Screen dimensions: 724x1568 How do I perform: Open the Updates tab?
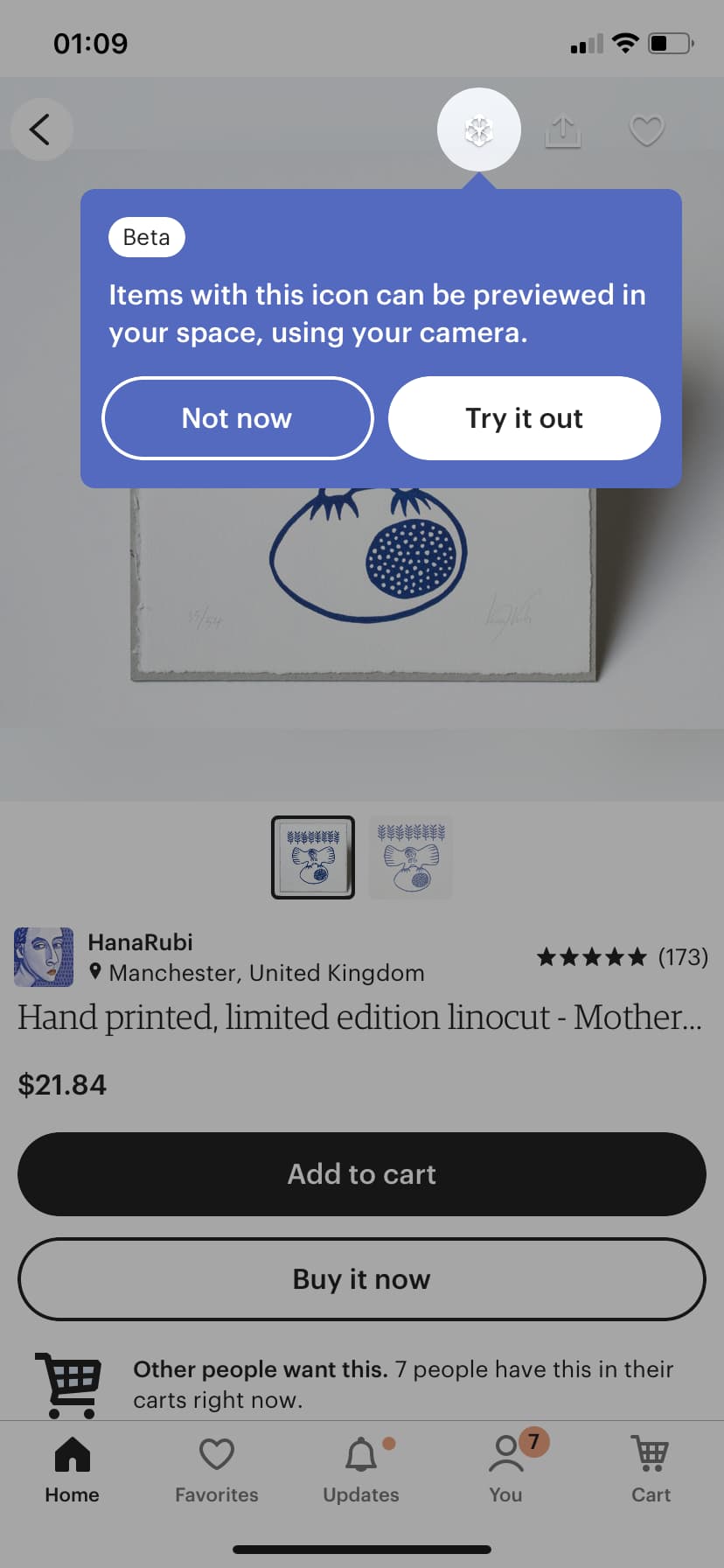pos(361,1470)
